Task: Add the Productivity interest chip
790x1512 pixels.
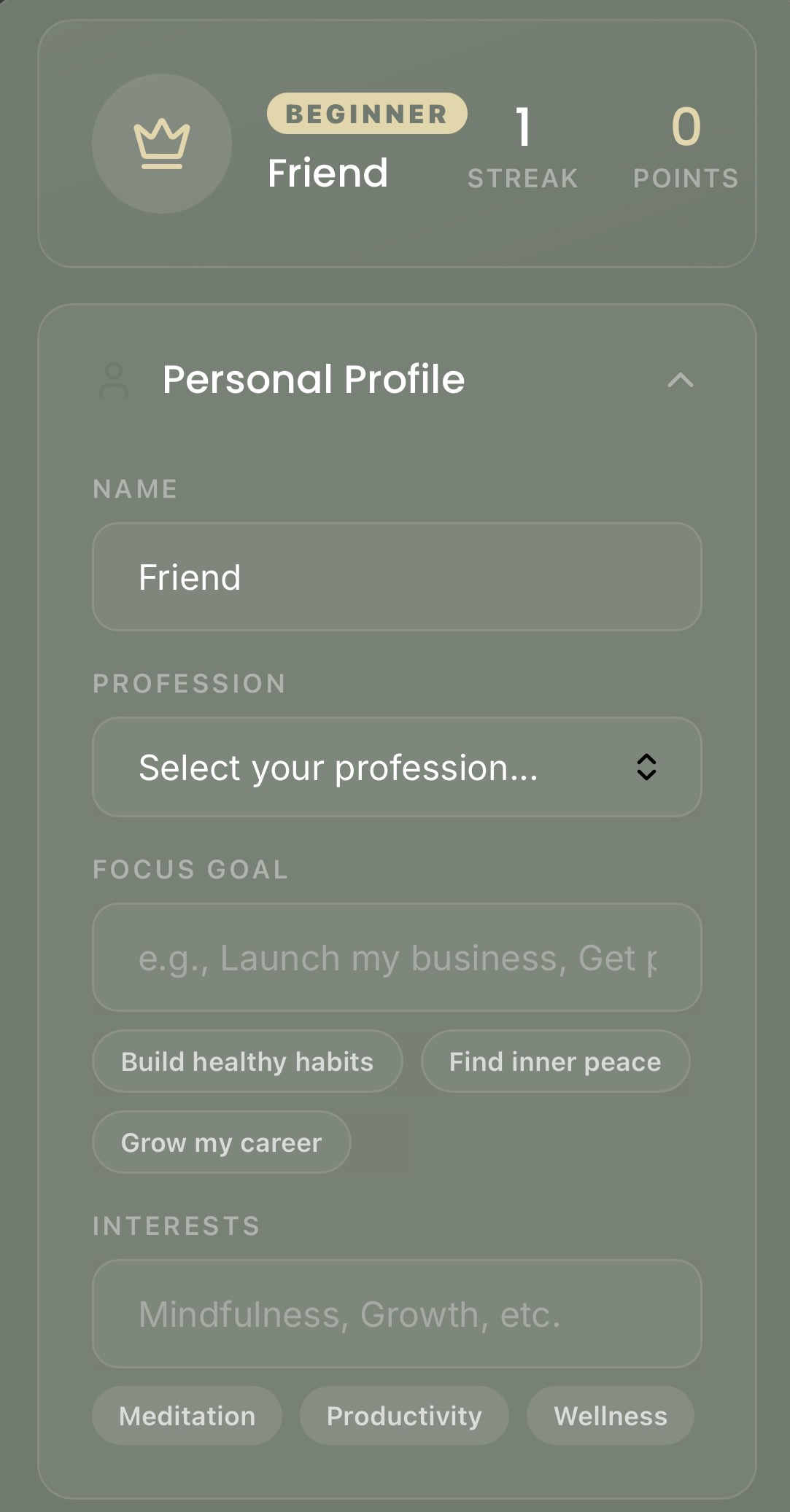Action: [x=404, y=1416]
